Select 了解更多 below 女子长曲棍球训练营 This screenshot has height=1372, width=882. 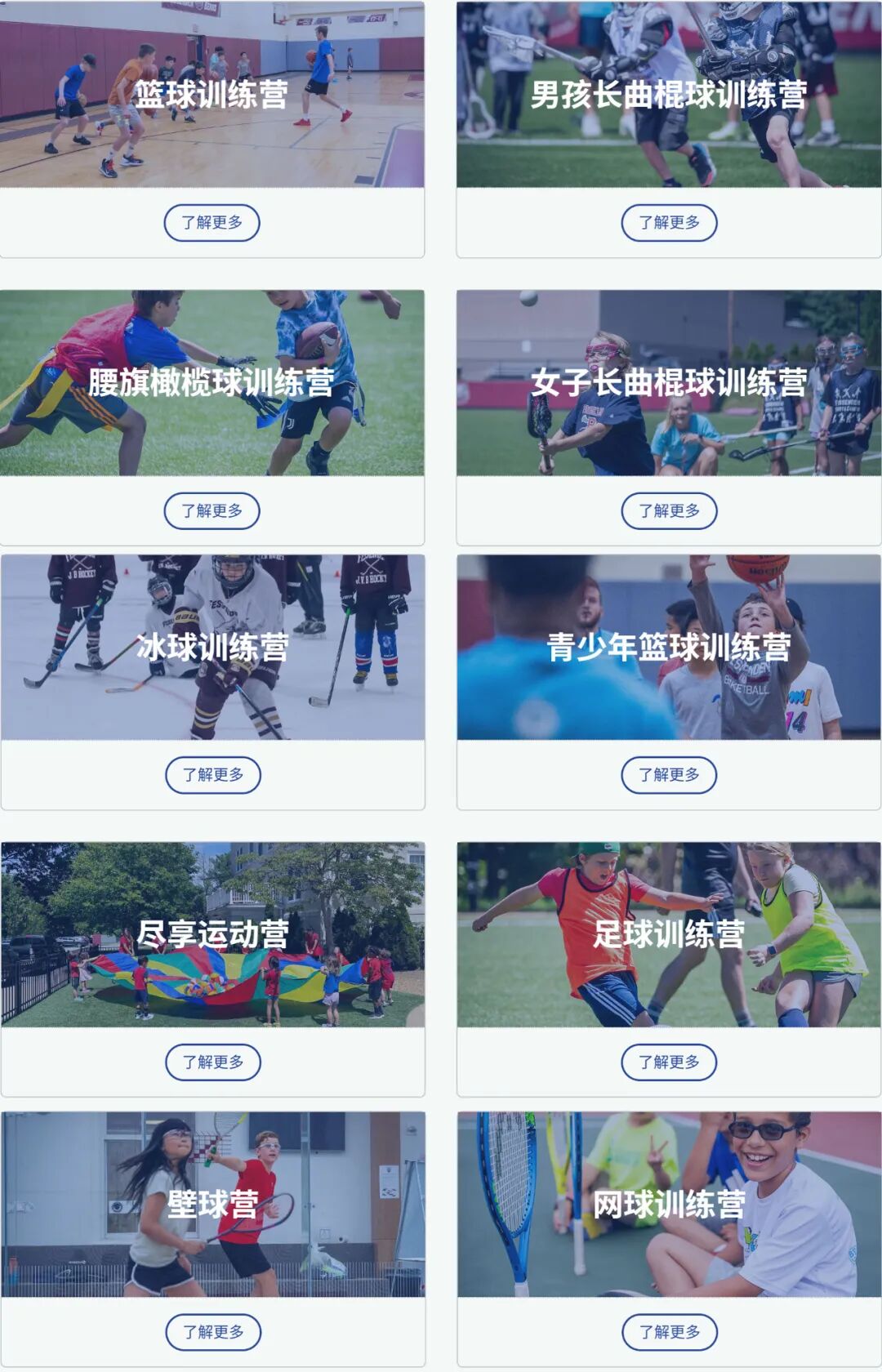669,511
